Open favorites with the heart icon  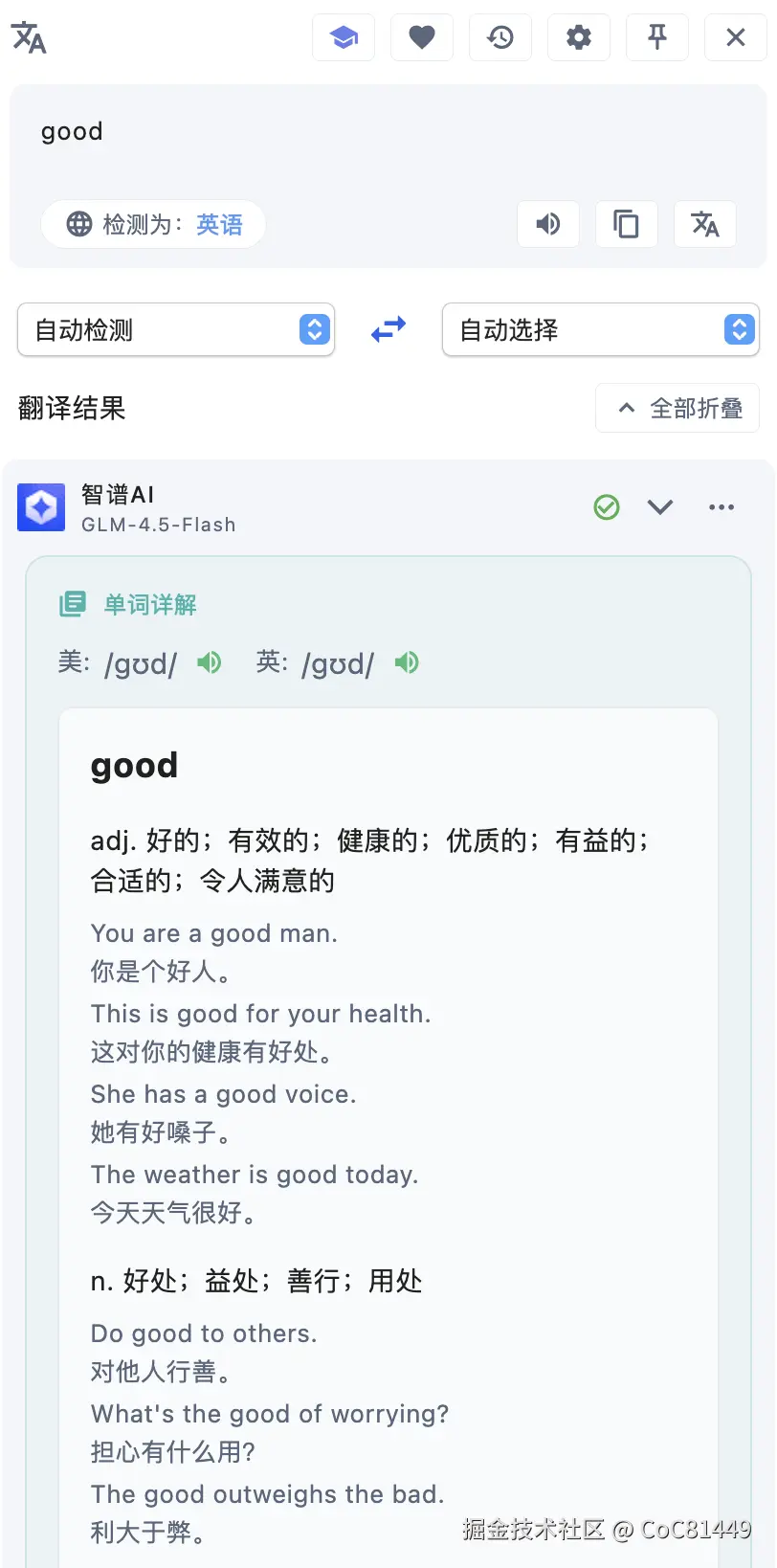pyautogui.click(x=421, y=37)
